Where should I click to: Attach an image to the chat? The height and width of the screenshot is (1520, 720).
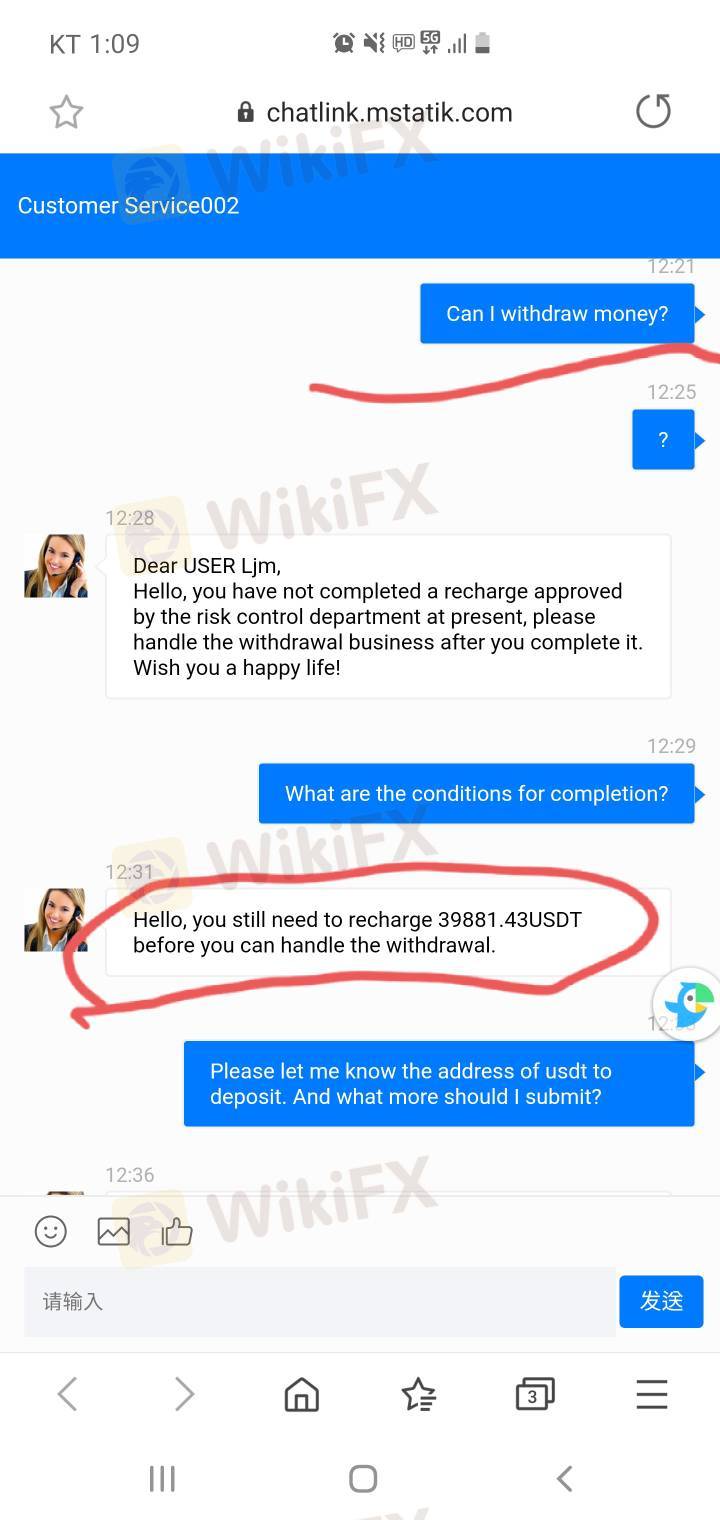point(114,1231)
